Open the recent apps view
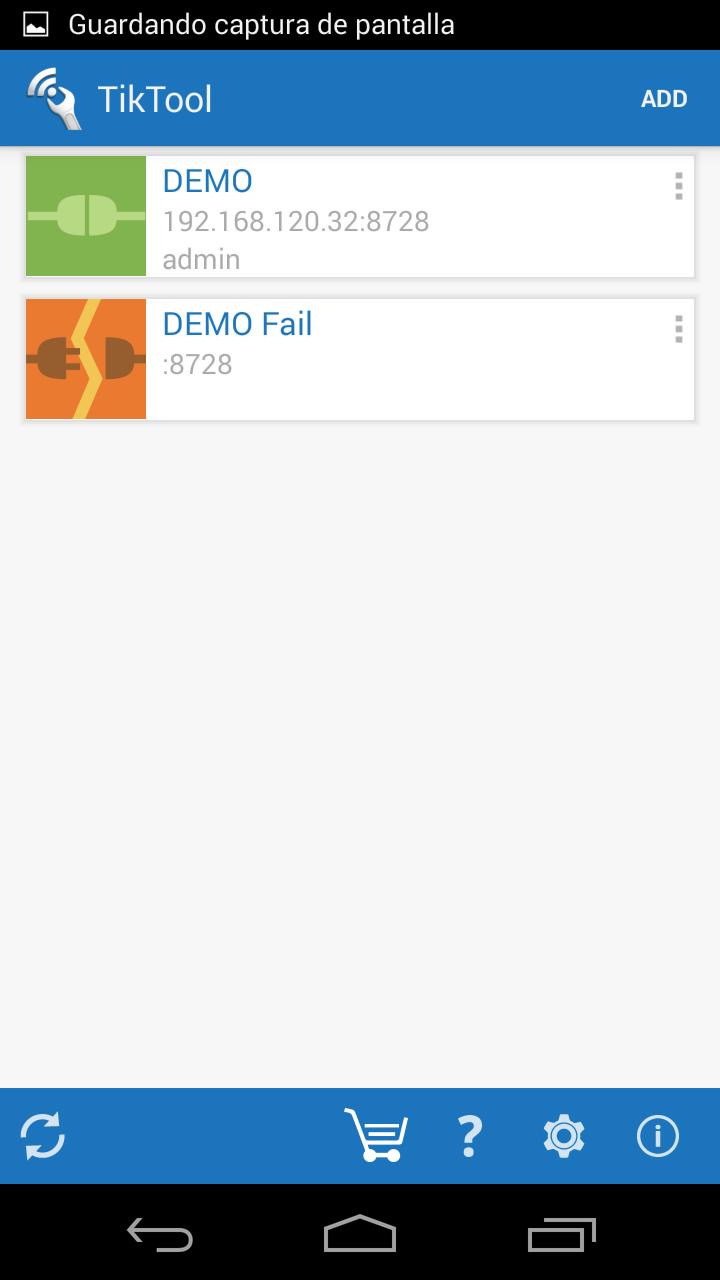 coord(561,1234)
